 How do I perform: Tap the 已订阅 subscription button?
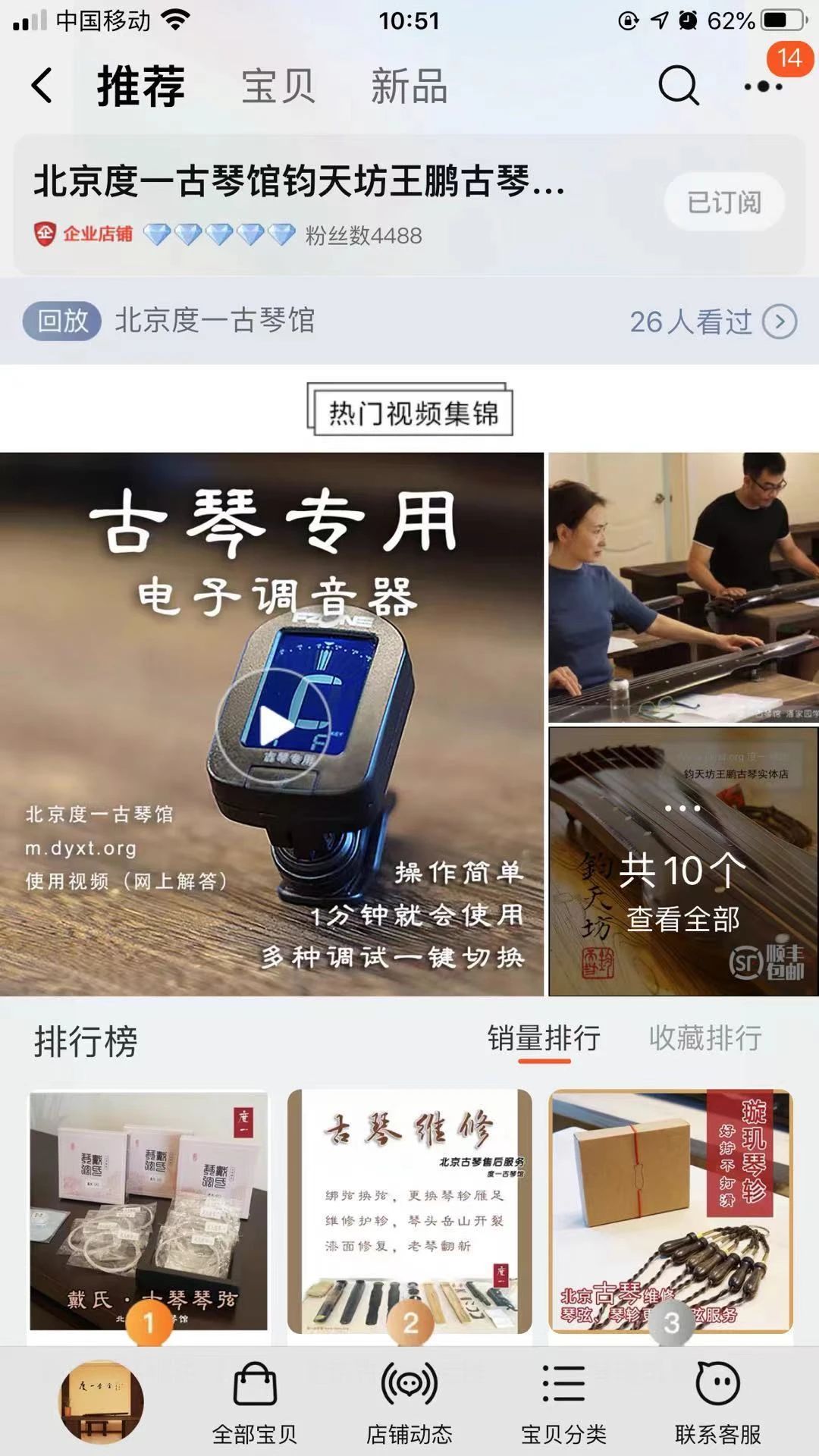point(724,202)
